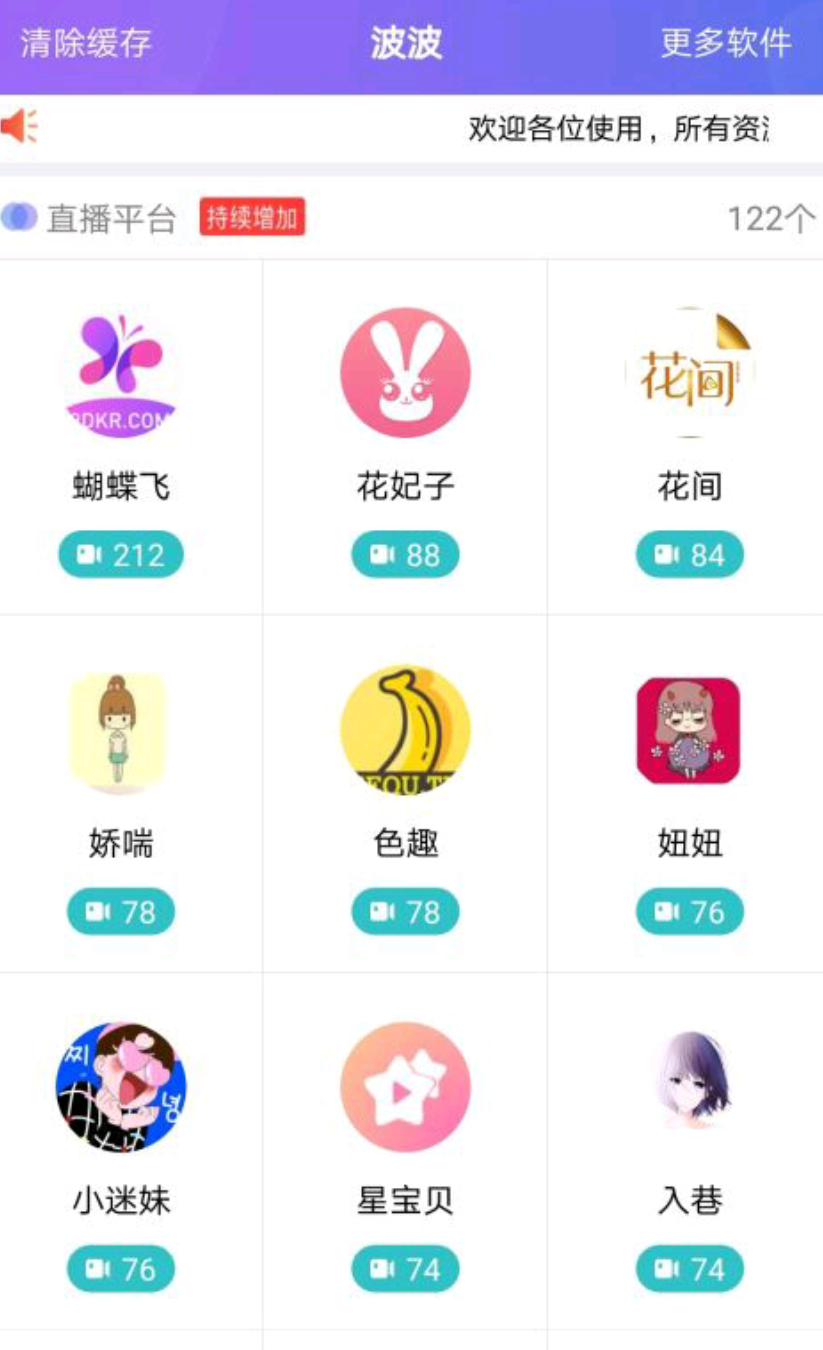Tap the 星宝贝 star play icon

[404, 1087]
